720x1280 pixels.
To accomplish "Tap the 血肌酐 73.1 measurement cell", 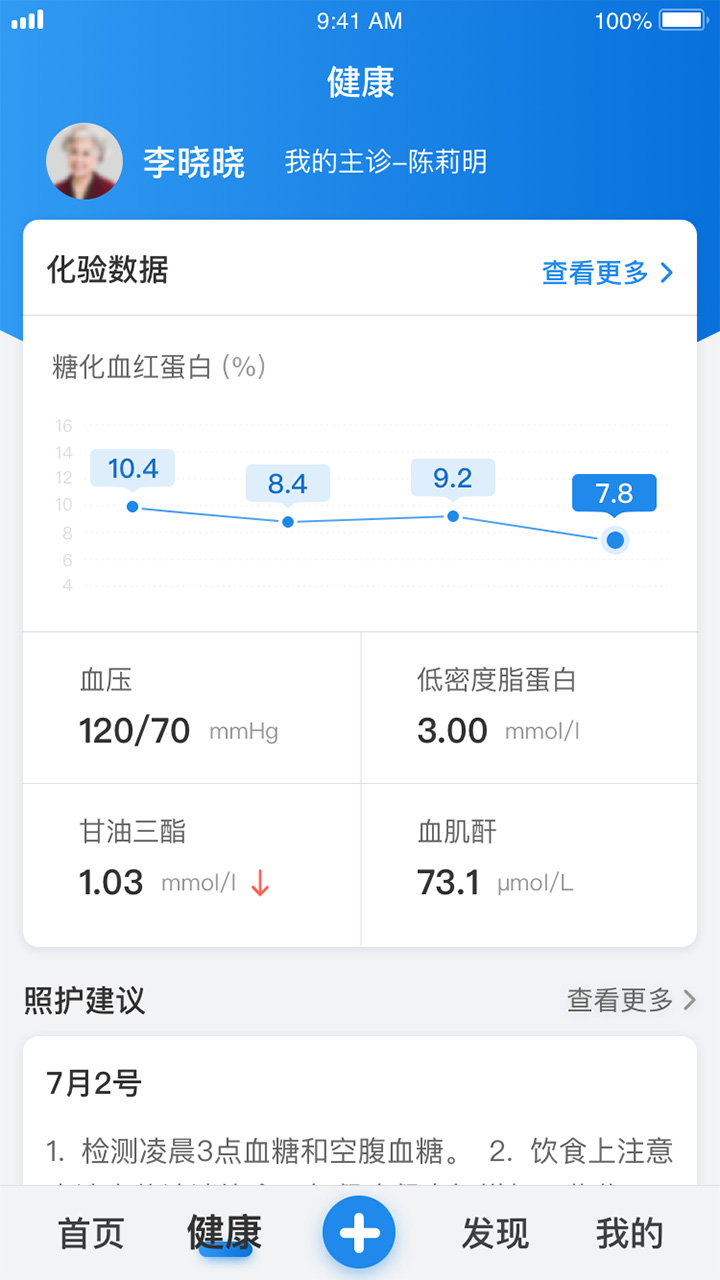I will coord(530,857).
